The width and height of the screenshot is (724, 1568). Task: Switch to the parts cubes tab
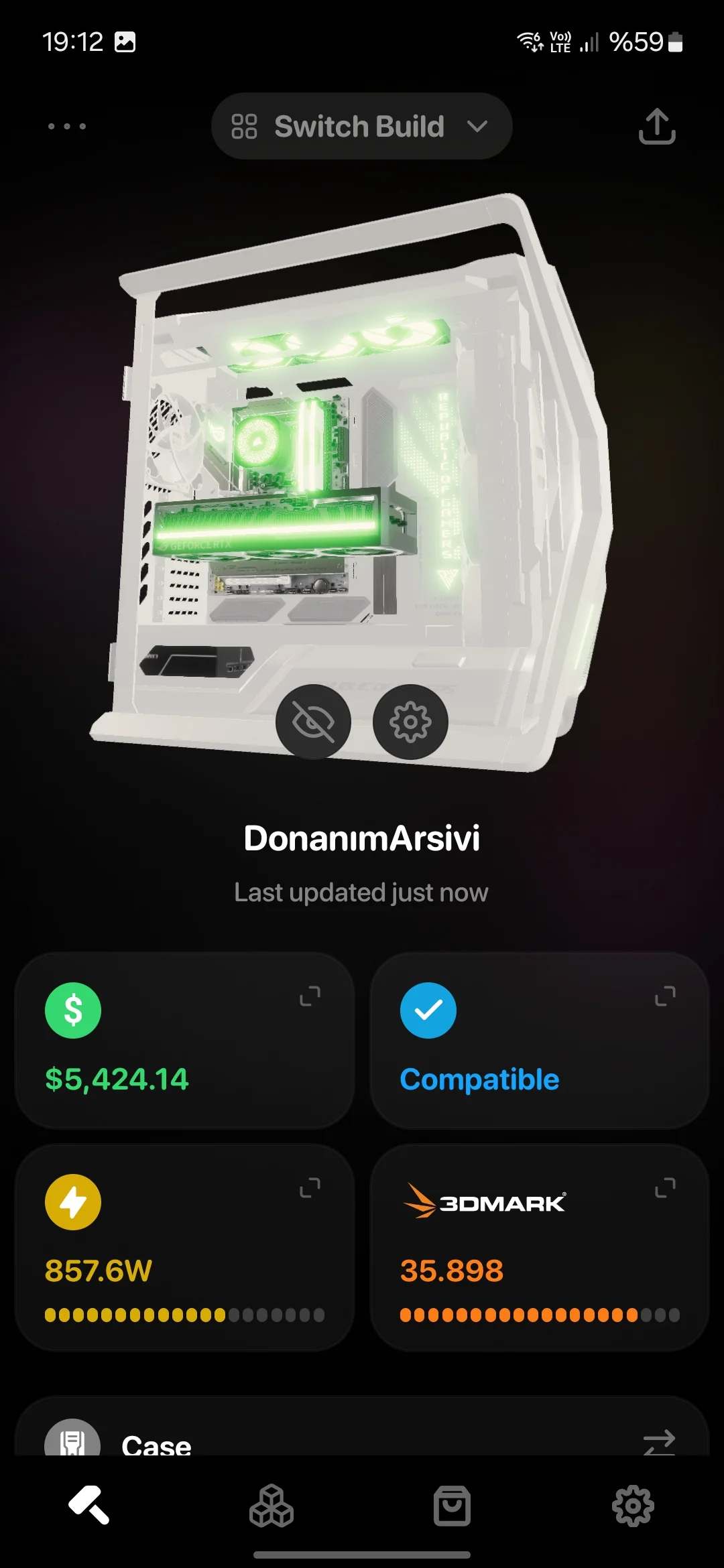pos(271,1506)
